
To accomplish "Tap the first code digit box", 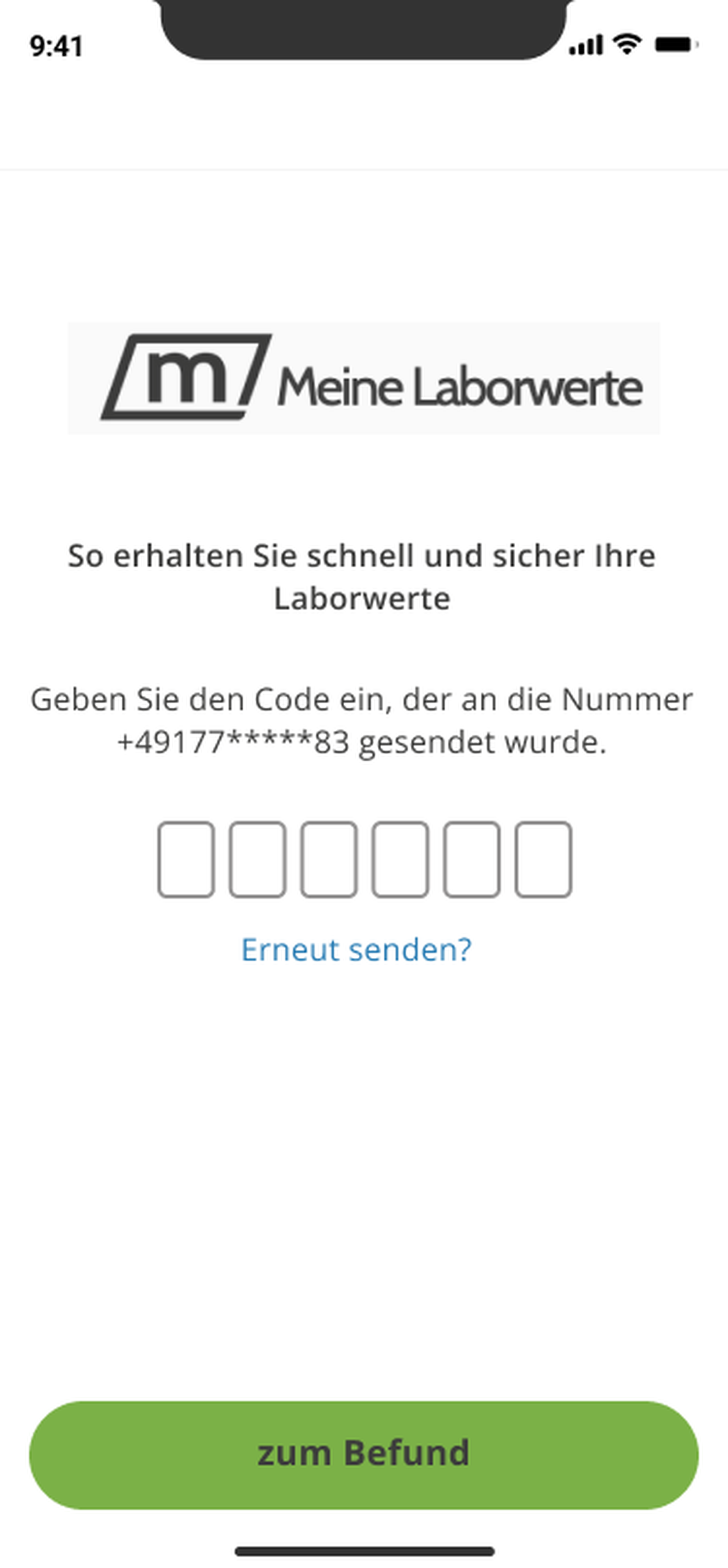I will 186,859.
